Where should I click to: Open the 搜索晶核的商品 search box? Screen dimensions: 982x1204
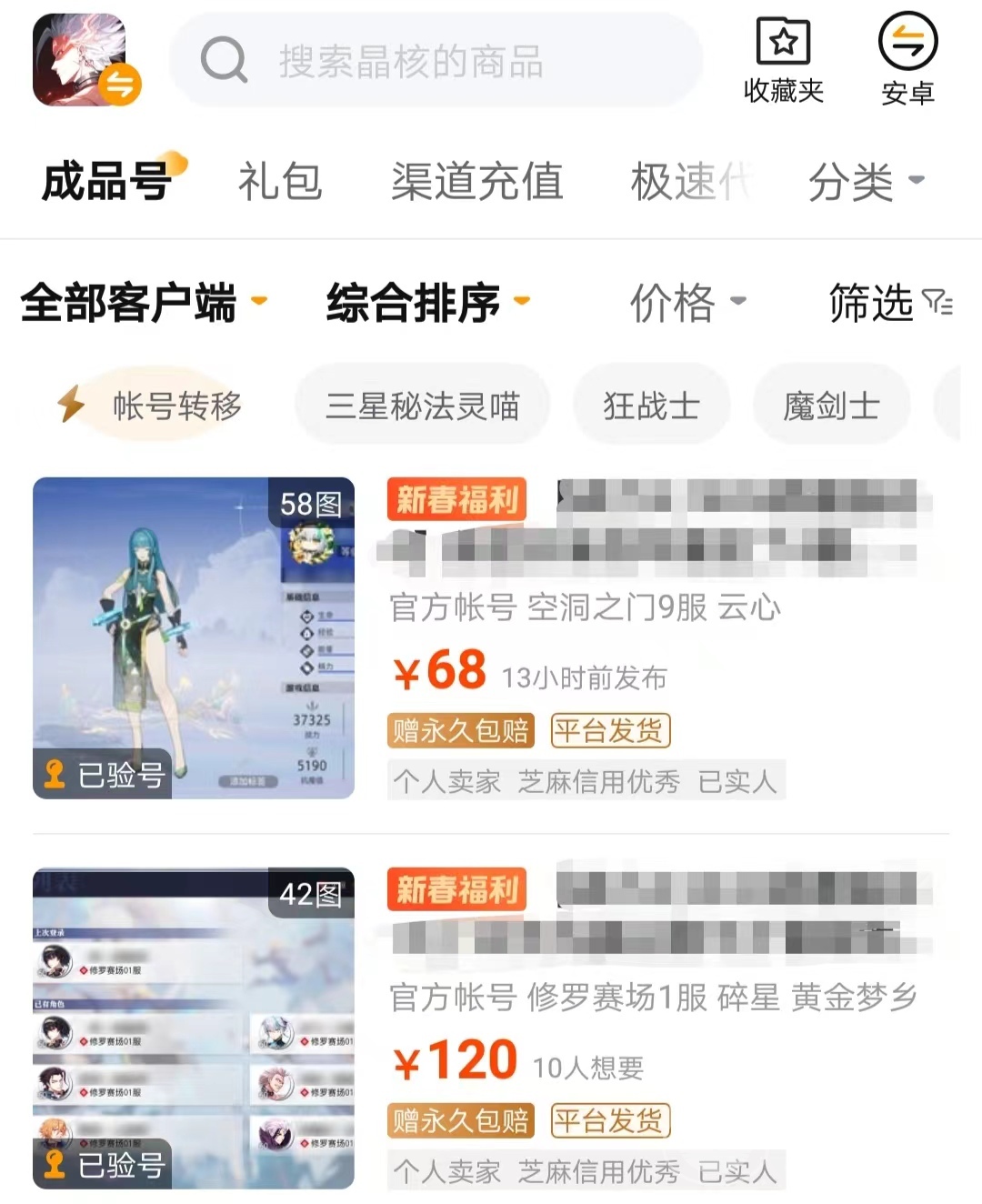[x=436, y=61]
